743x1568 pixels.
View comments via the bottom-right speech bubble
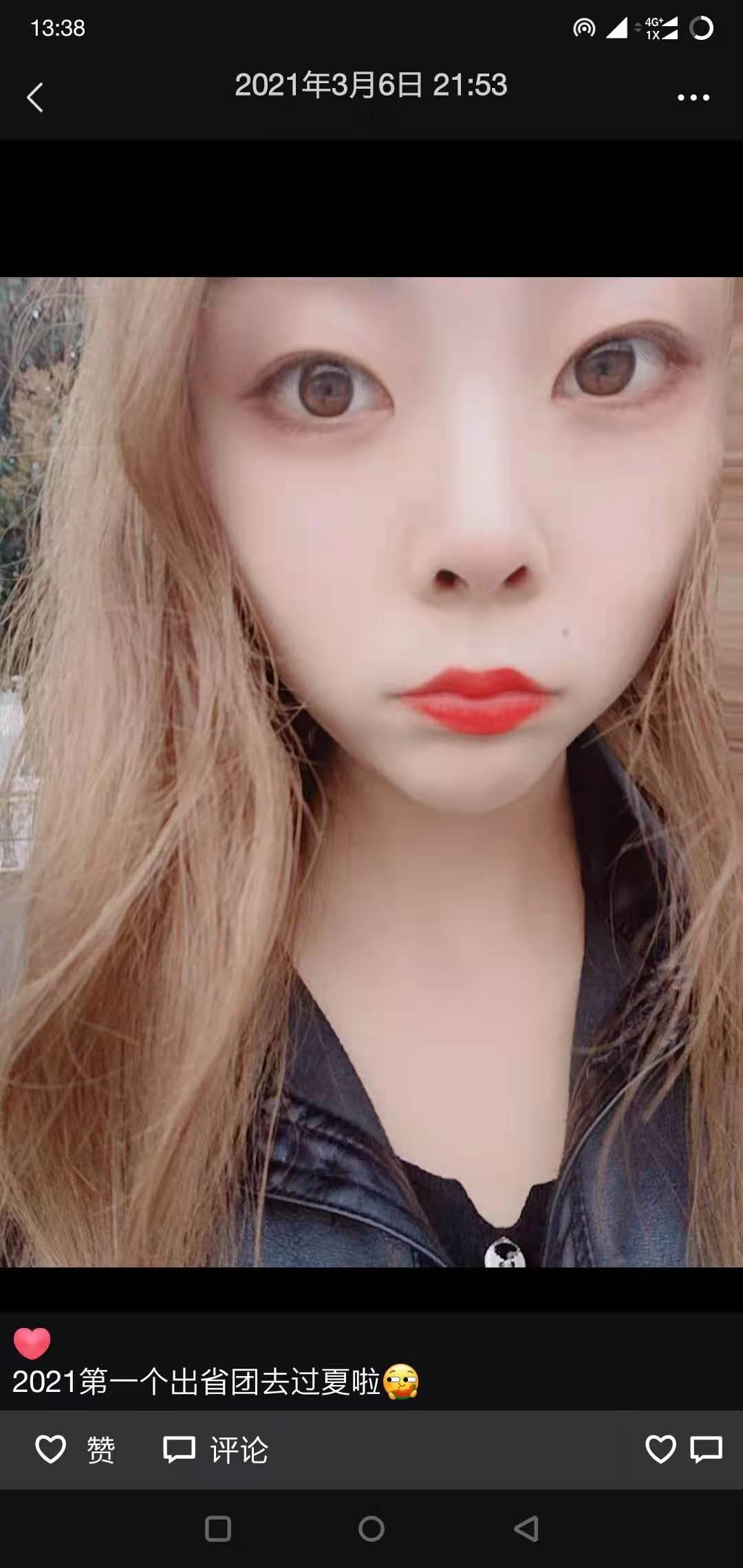tap(707, 1449)
